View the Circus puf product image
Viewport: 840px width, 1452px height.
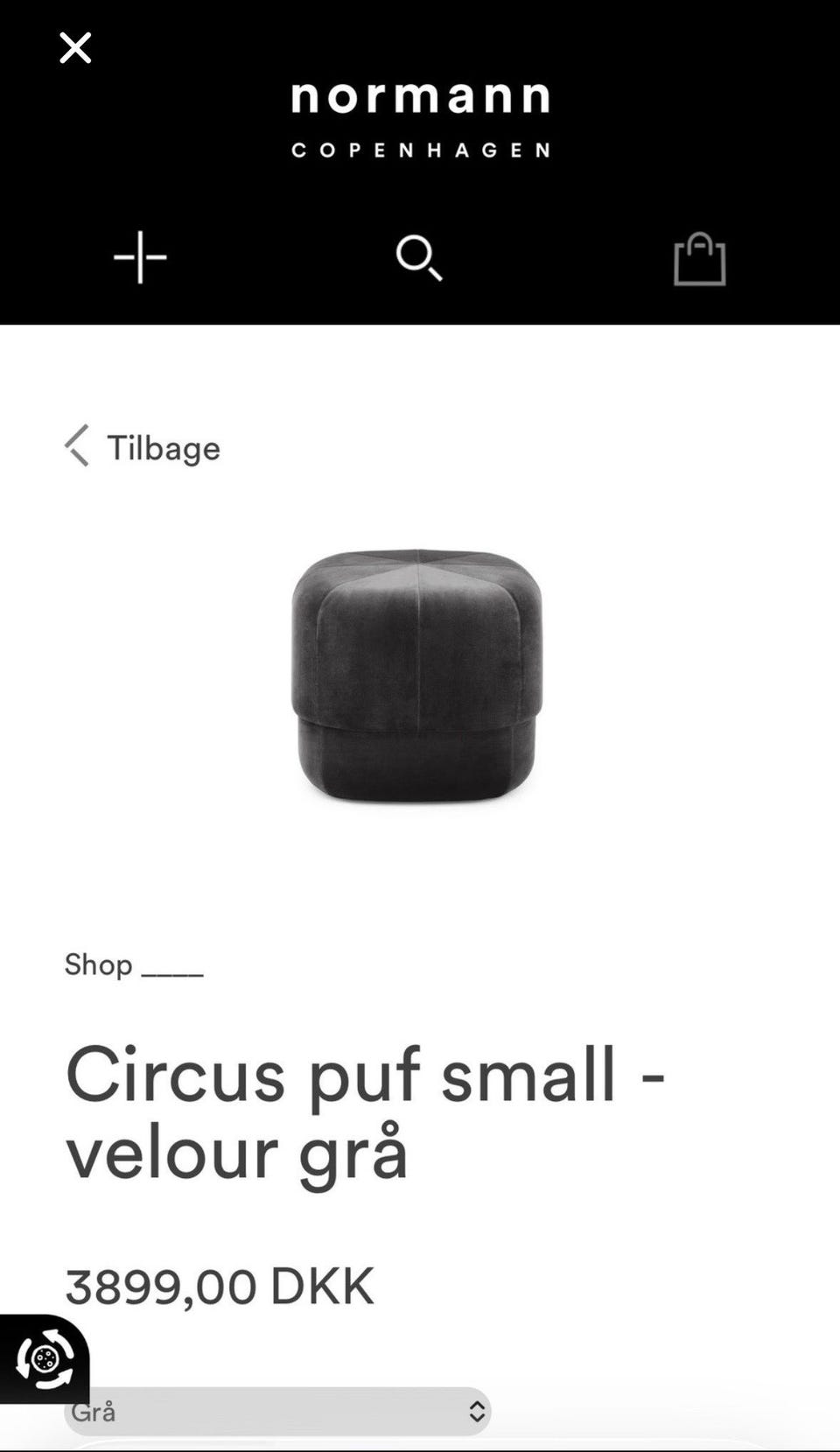tap(416, 676)
